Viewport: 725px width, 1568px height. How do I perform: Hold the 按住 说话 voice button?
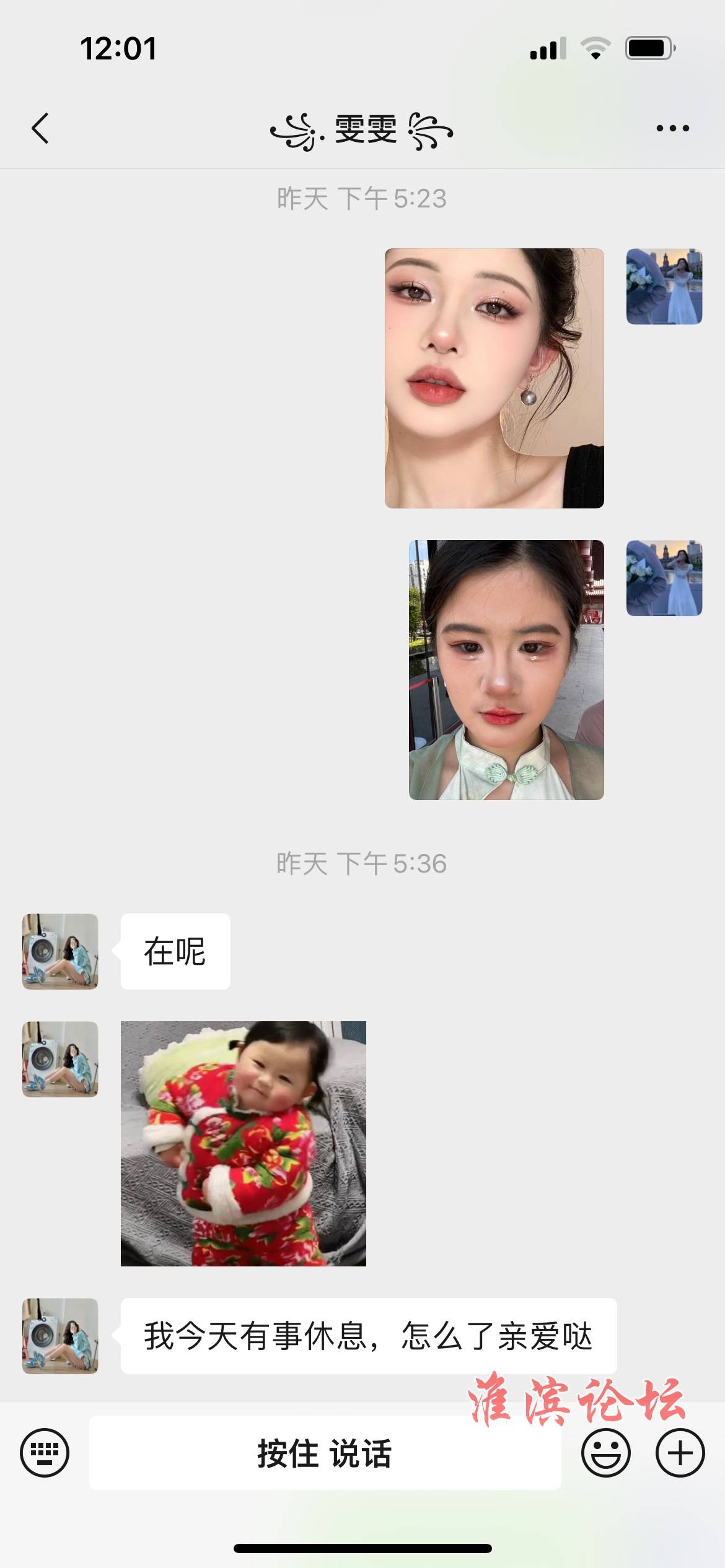[325, 1453]
